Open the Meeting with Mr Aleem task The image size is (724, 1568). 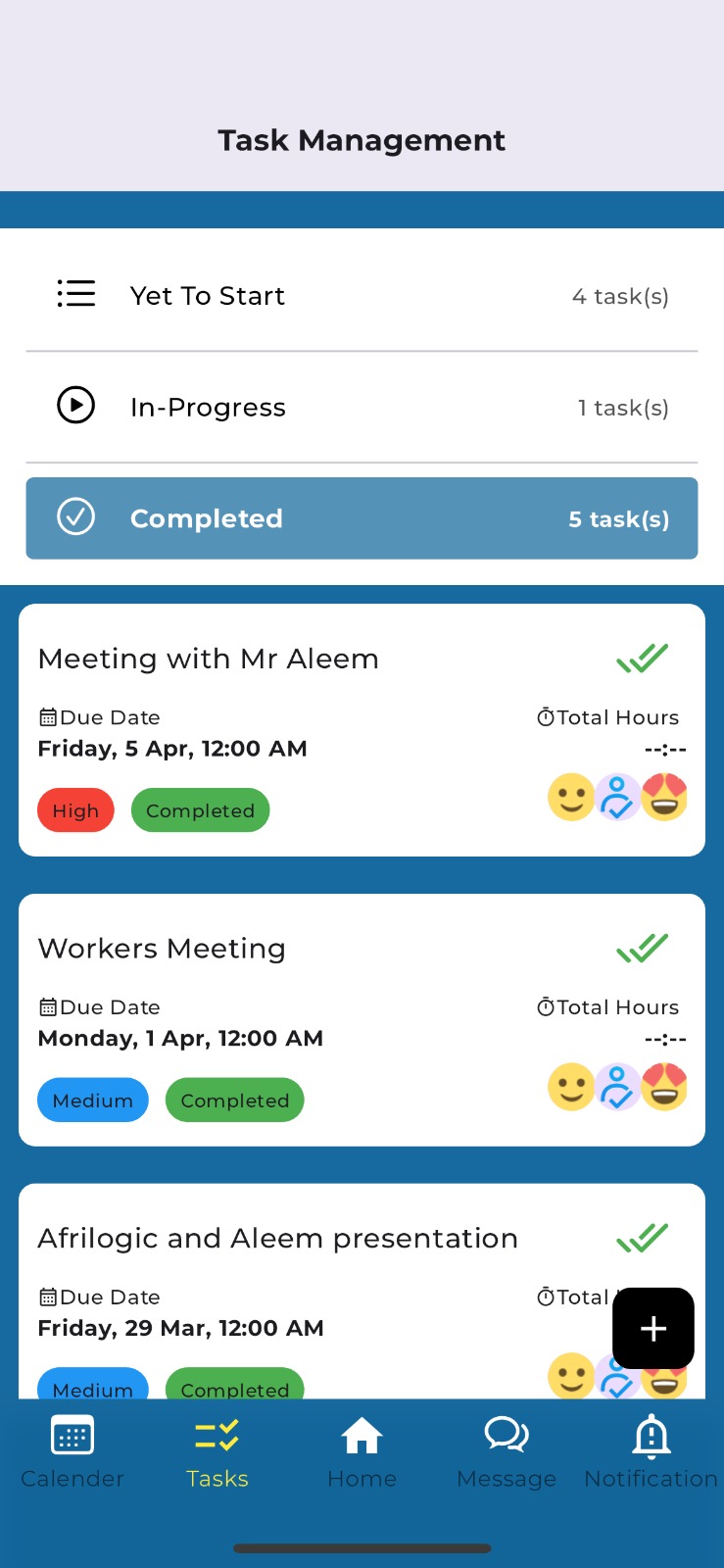362,730
